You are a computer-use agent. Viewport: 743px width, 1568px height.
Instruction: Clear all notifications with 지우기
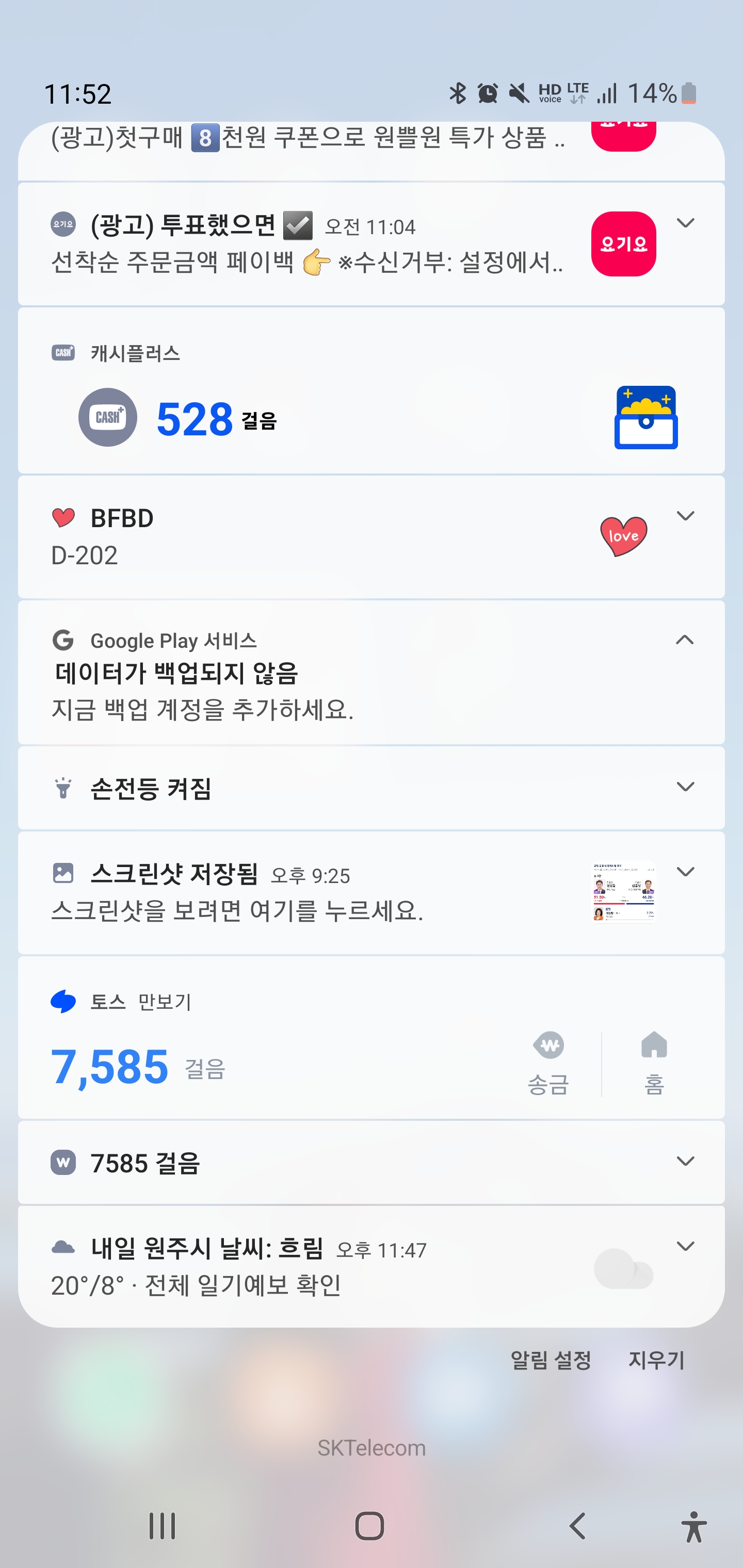pos(656,1360)
